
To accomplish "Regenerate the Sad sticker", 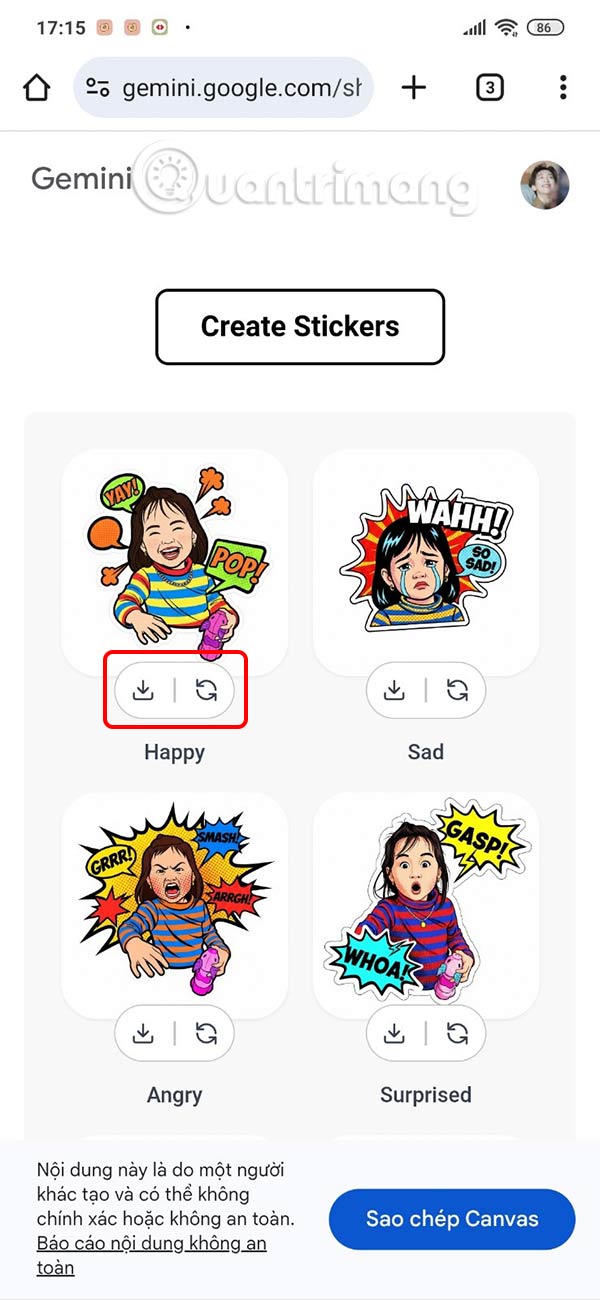I will [x=458, y=690].
